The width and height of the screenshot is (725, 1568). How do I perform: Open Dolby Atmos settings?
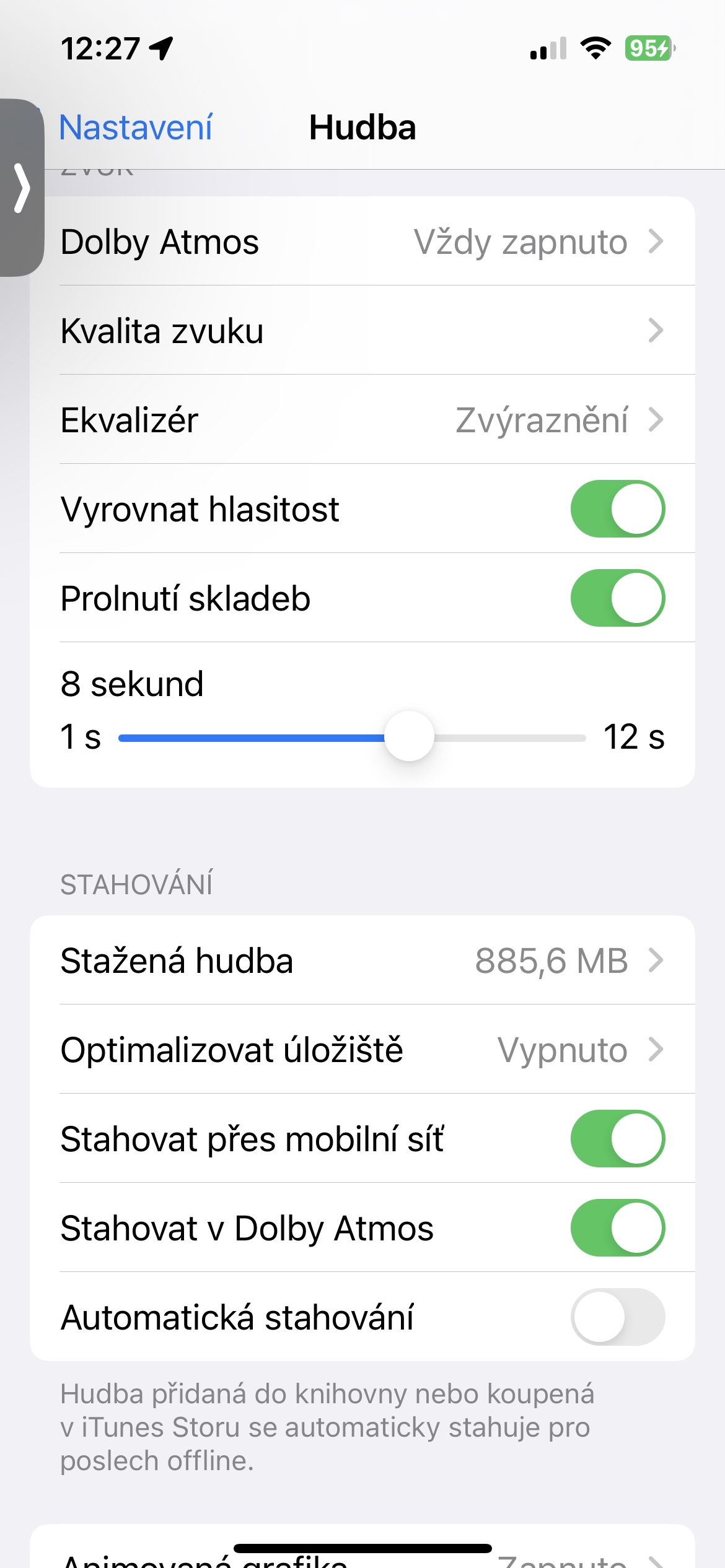click(x=362, y=242)
